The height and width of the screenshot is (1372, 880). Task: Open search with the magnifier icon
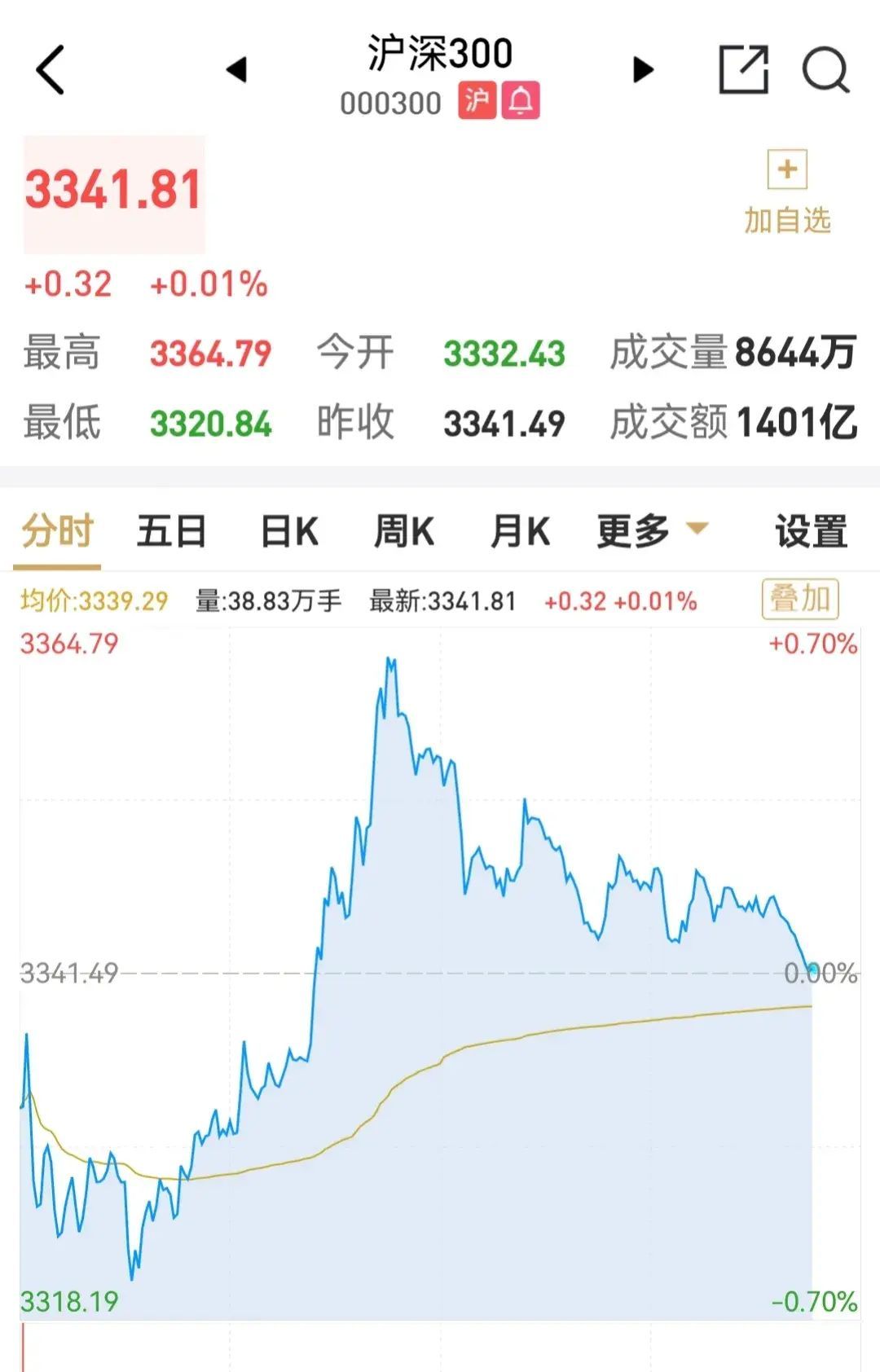(825, 70)
